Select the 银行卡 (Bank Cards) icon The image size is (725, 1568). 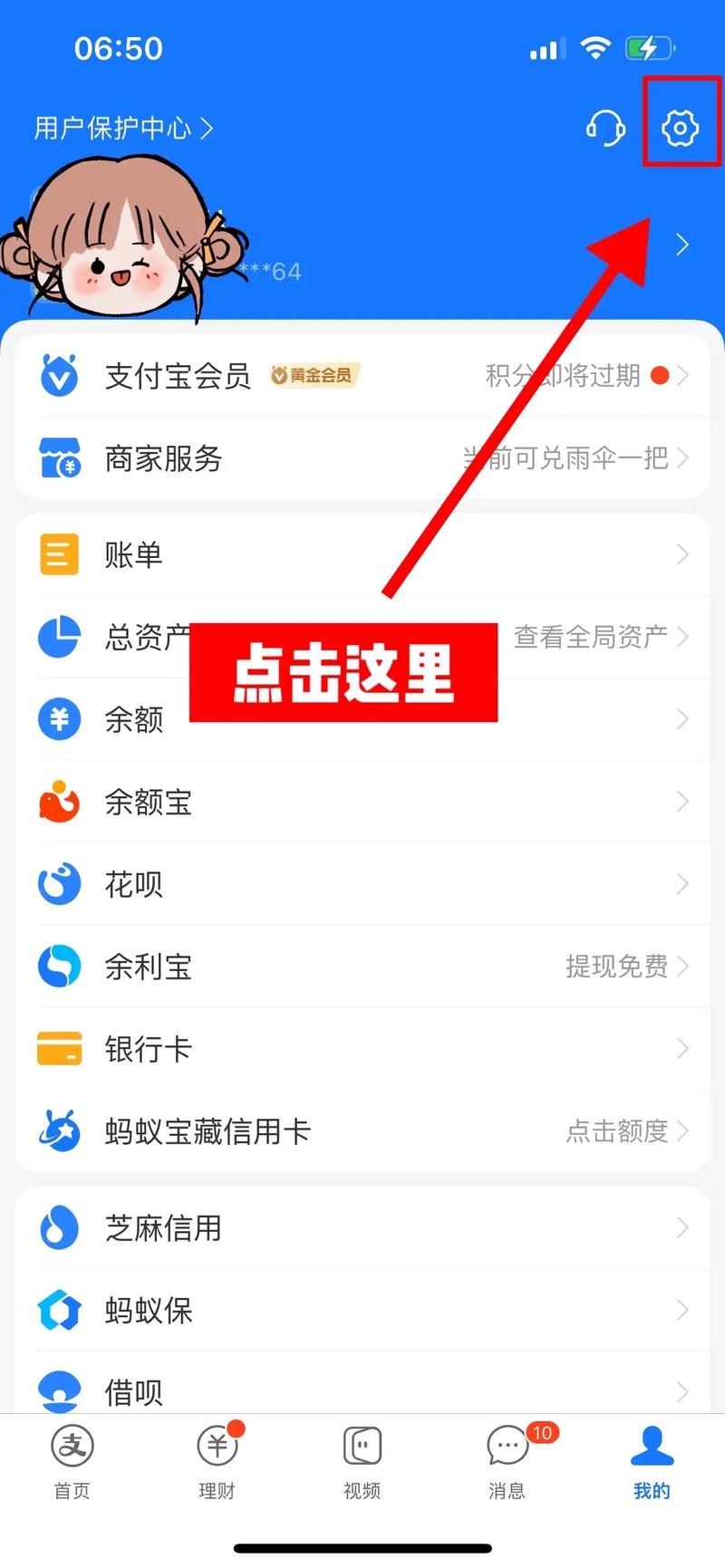click(x=59, y=1049)
